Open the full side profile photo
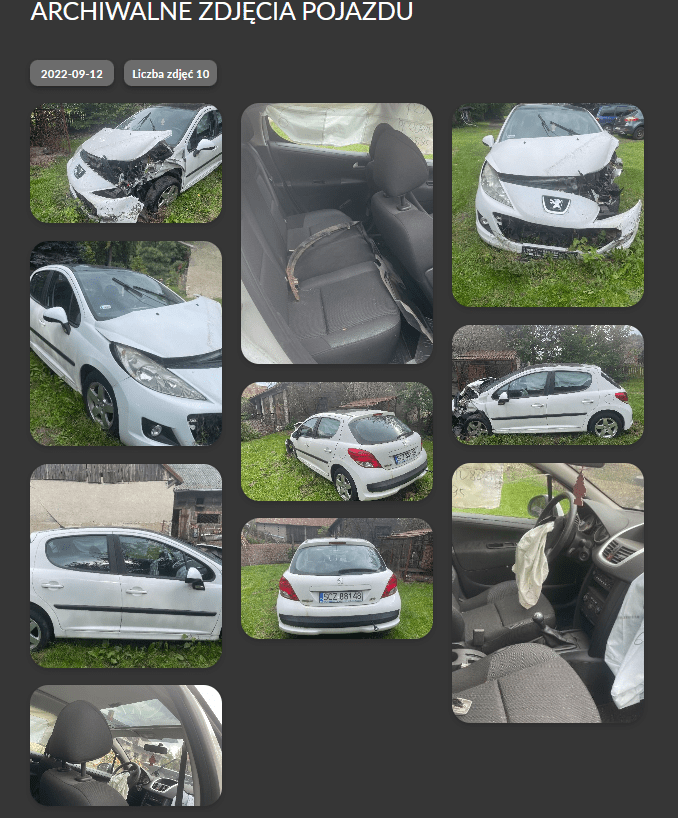The width and height of the screenshot is (678, 818). pyautogui.click(x=547, y=385)
